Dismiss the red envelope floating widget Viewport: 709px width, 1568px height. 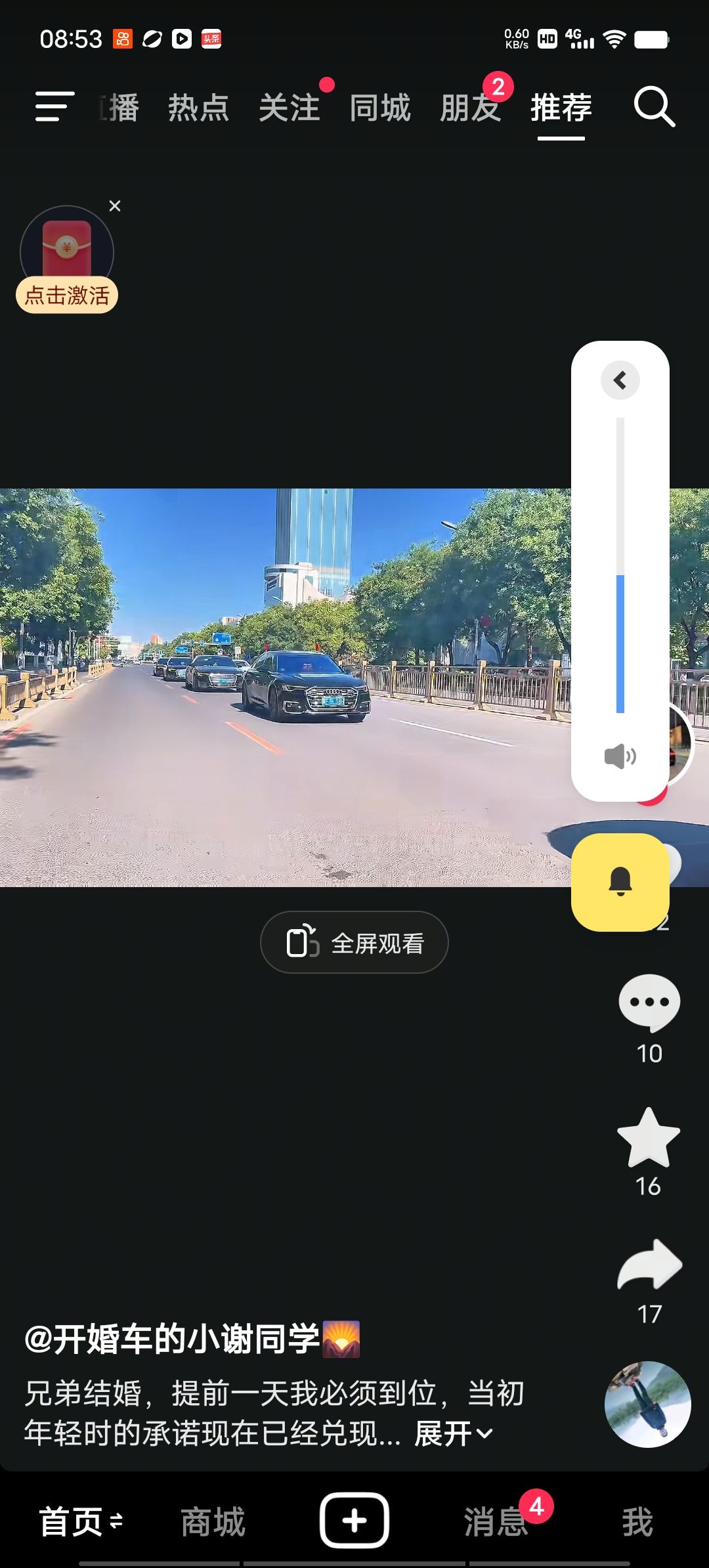click(115, 206)
